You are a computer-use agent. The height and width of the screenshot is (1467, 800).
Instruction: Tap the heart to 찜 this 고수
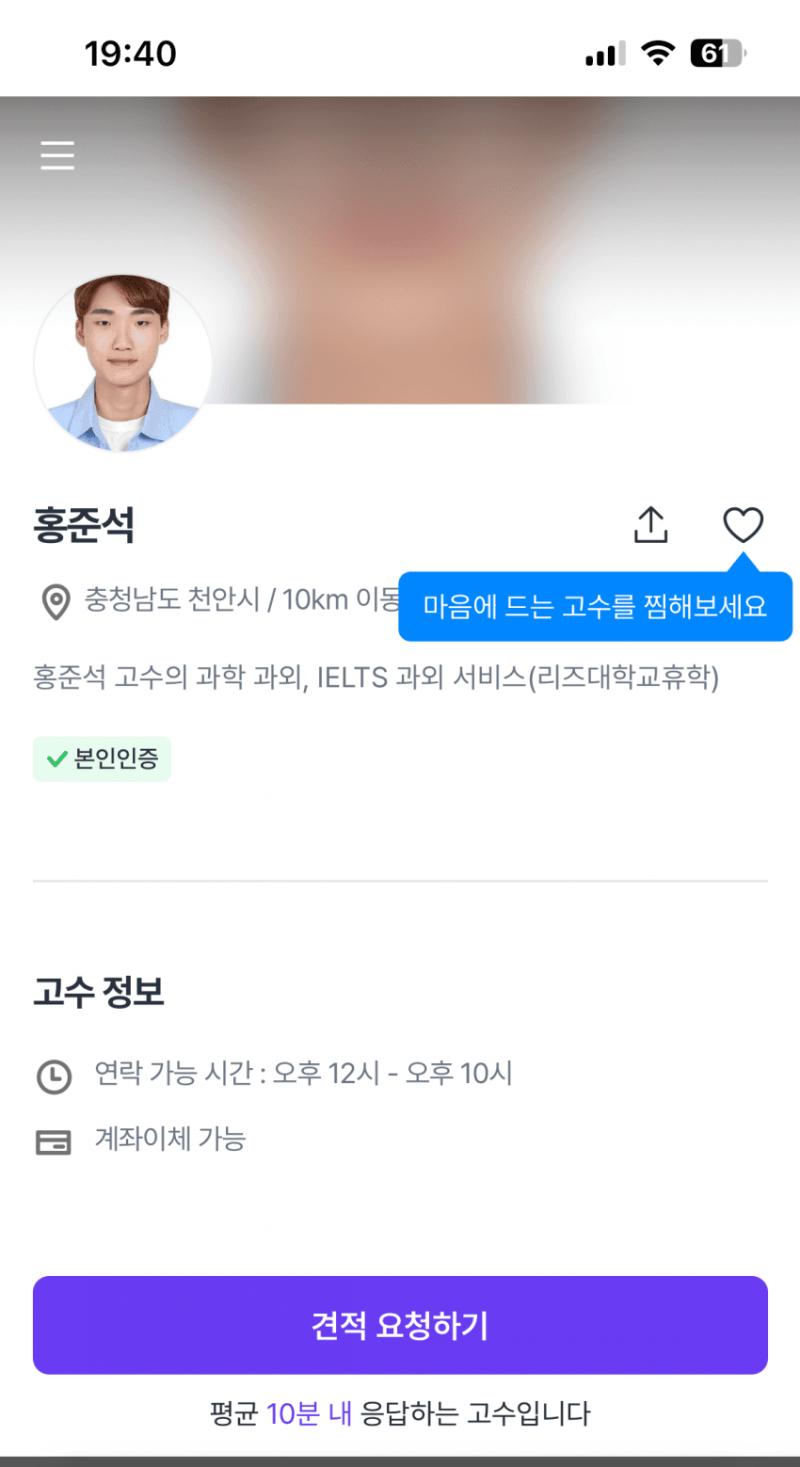[743, 525]
